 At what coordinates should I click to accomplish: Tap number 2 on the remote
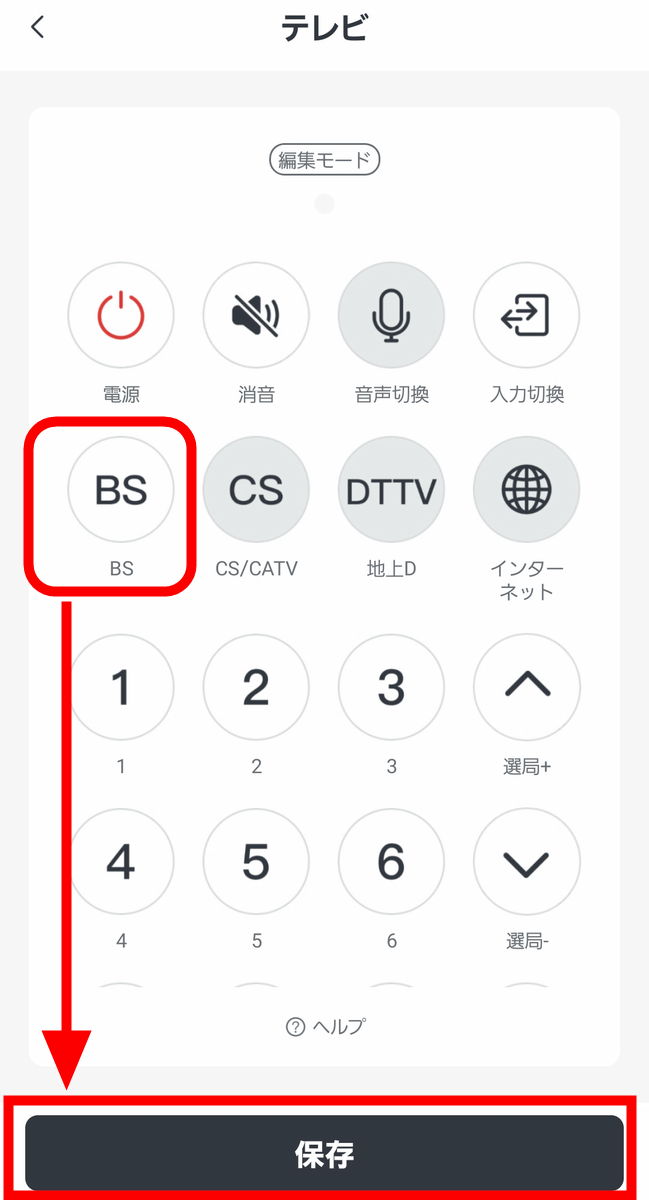pos(256,687)
